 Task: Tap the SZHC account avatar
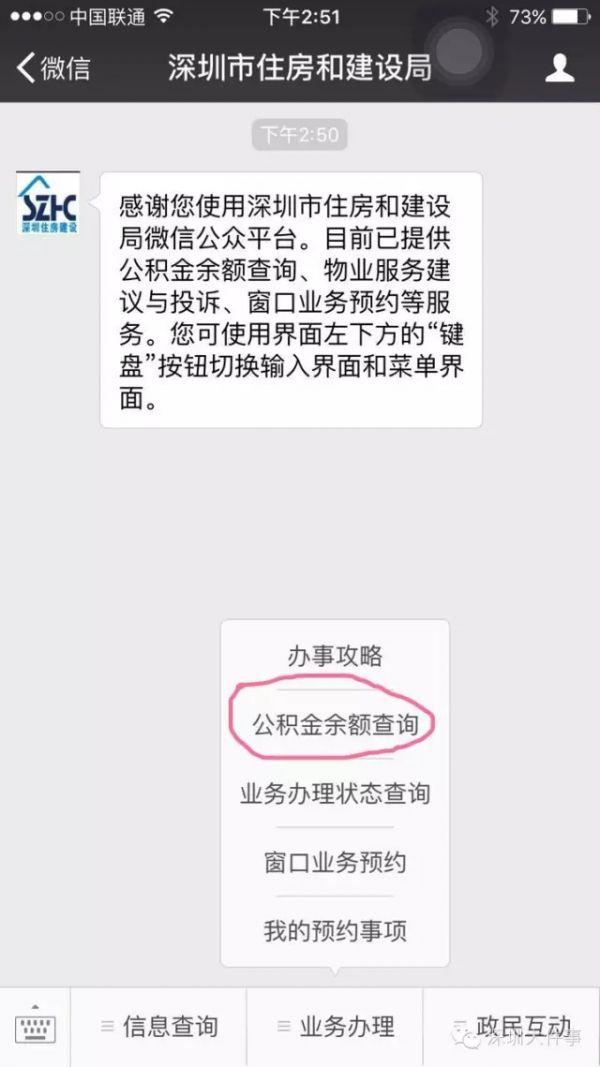48,203
